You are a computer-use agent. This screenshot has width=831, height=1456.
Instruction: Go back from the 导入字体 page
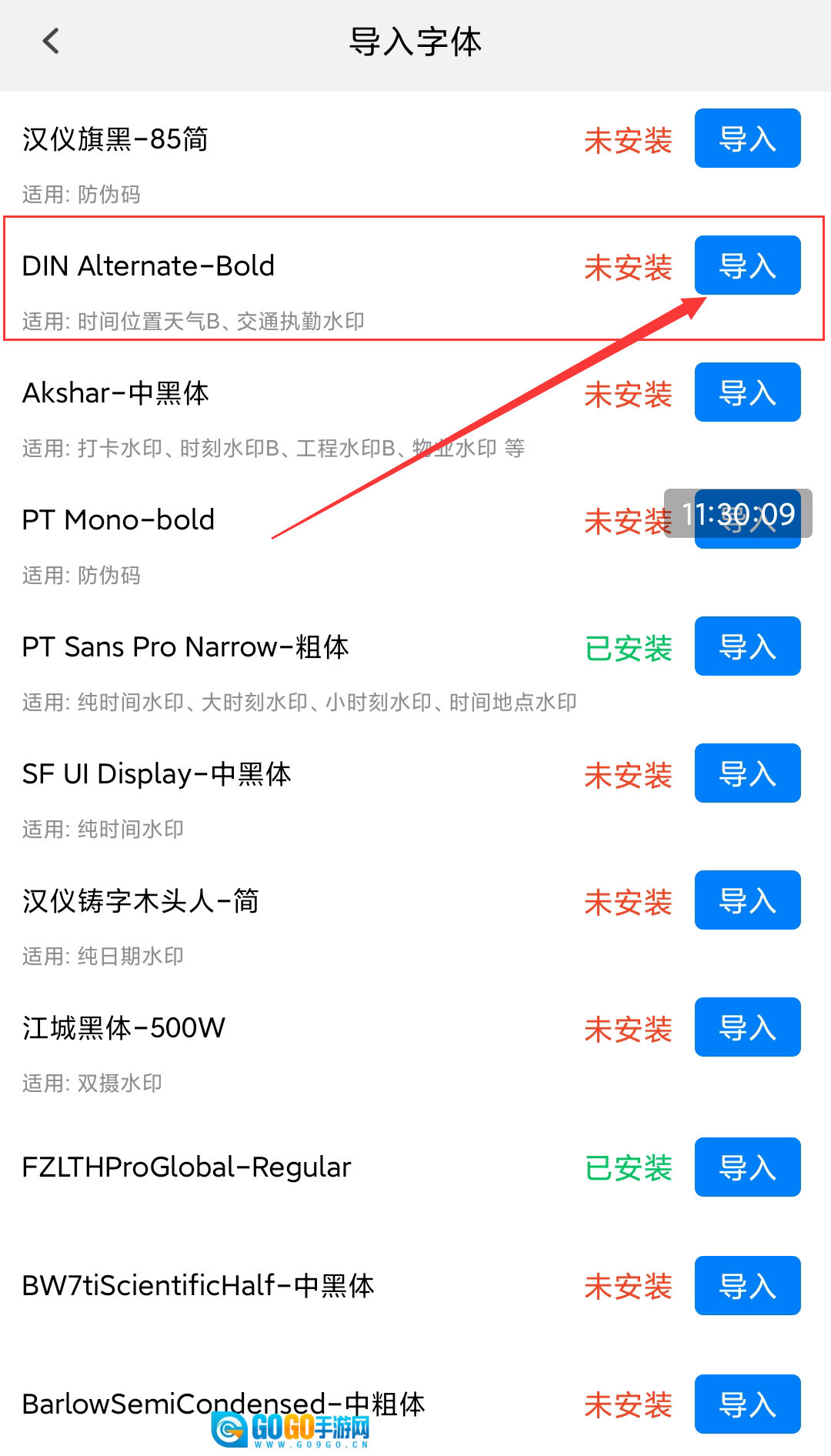pos(51,42)
